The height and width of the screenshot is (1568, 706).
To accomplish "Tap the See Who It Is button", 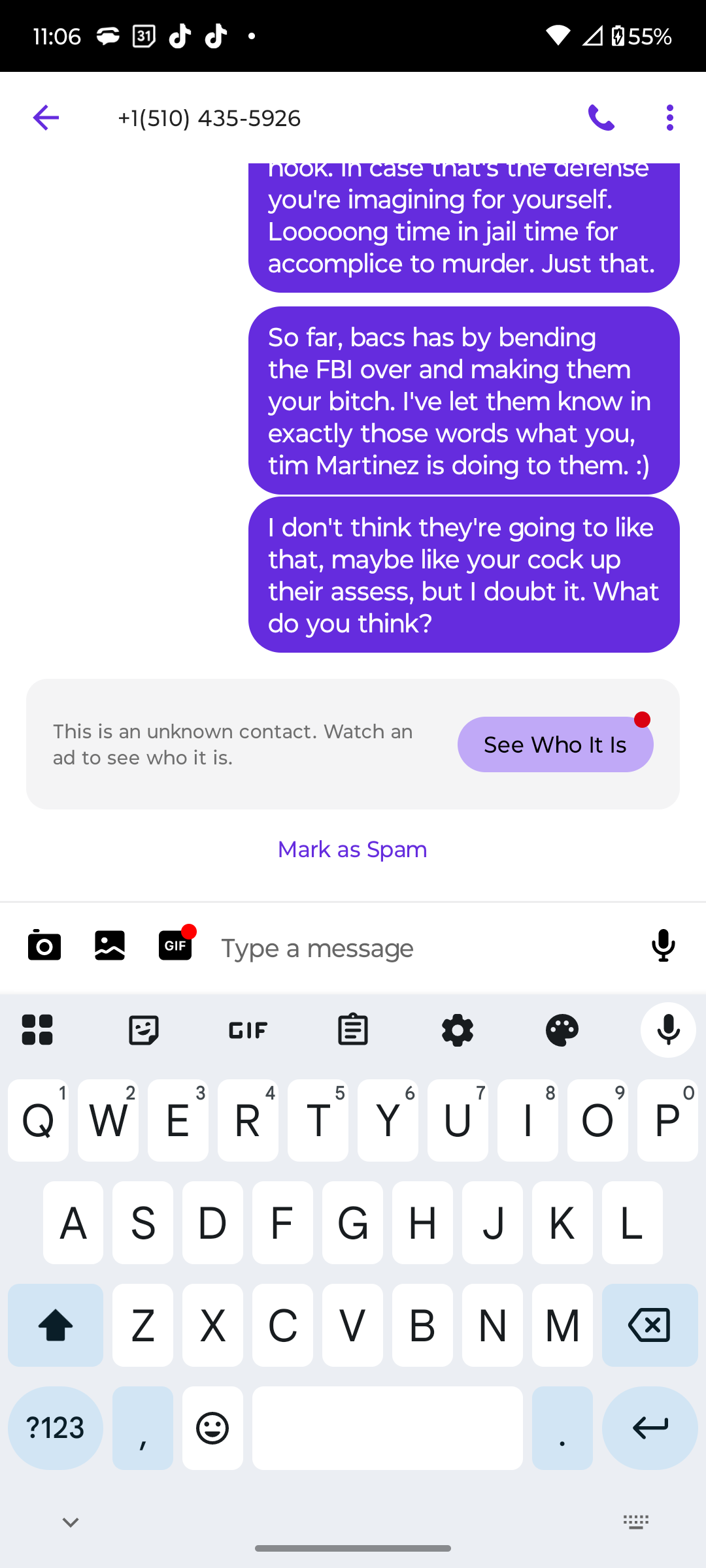I will 555,745.
